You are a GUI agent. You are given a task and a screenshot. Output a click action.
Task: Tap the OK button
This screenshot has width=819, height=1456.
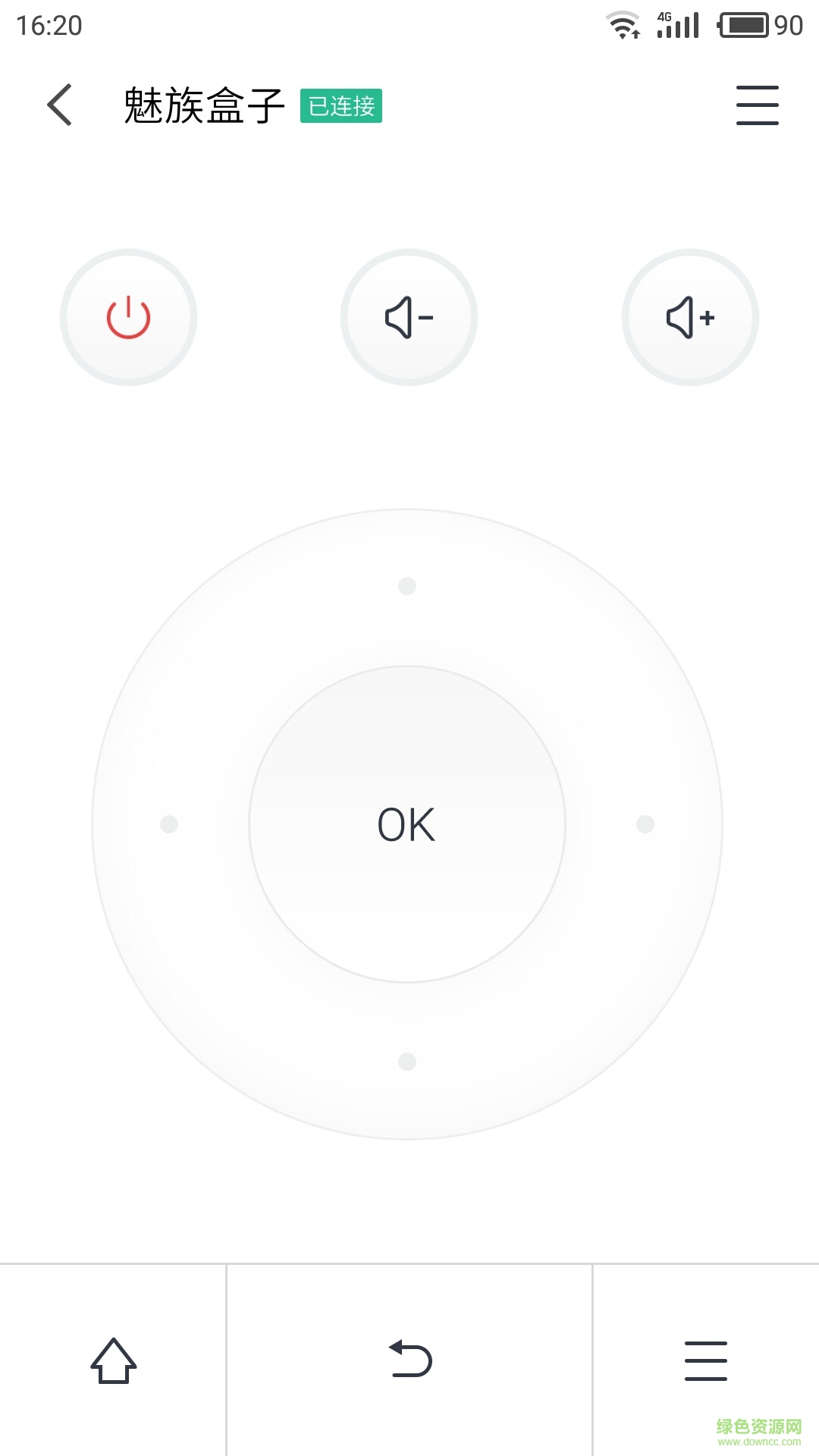click(407, 824)
